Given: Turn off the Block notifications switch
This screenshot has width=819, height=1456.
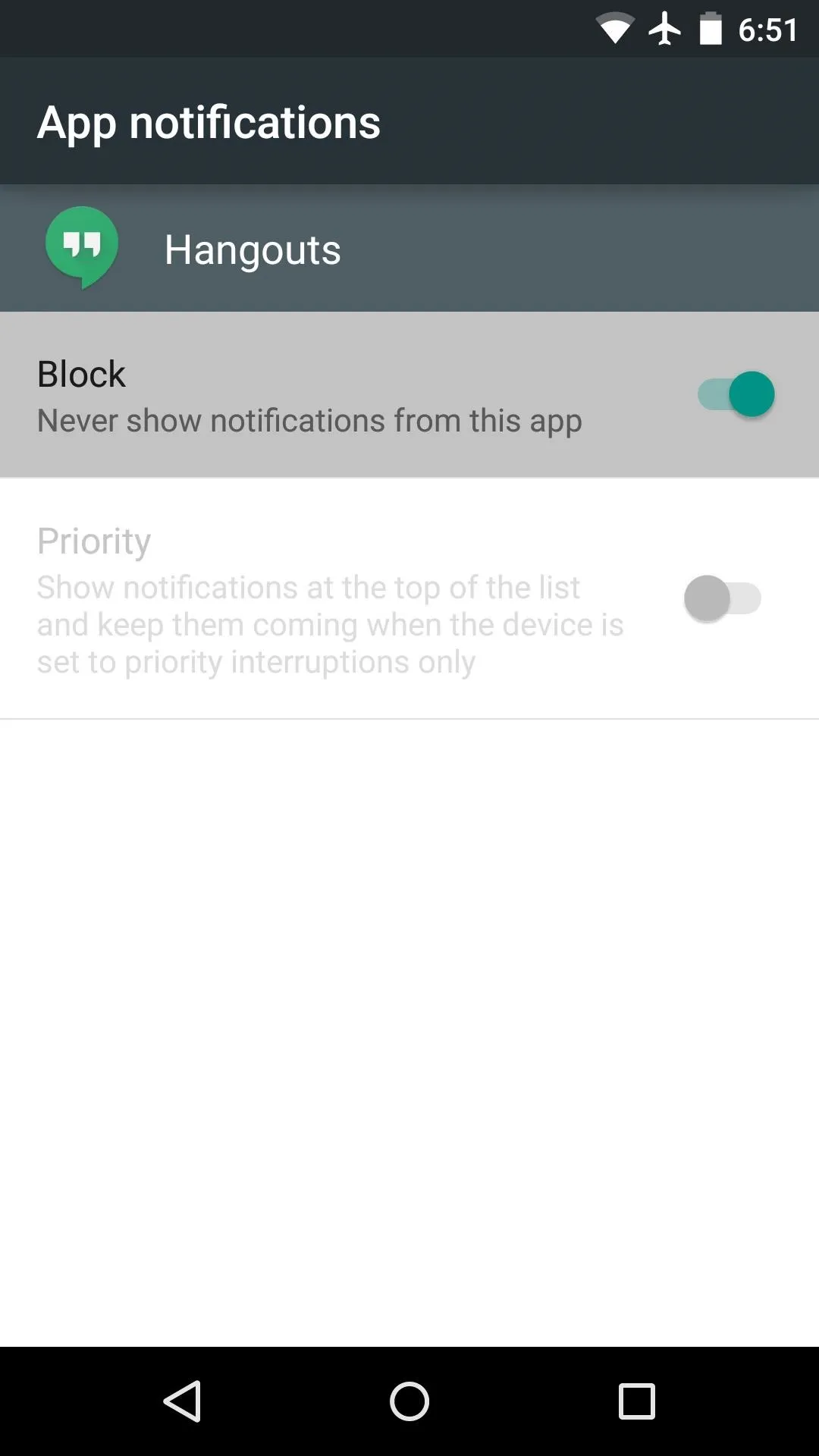Looking at the screenshot, I should [736, 394].
